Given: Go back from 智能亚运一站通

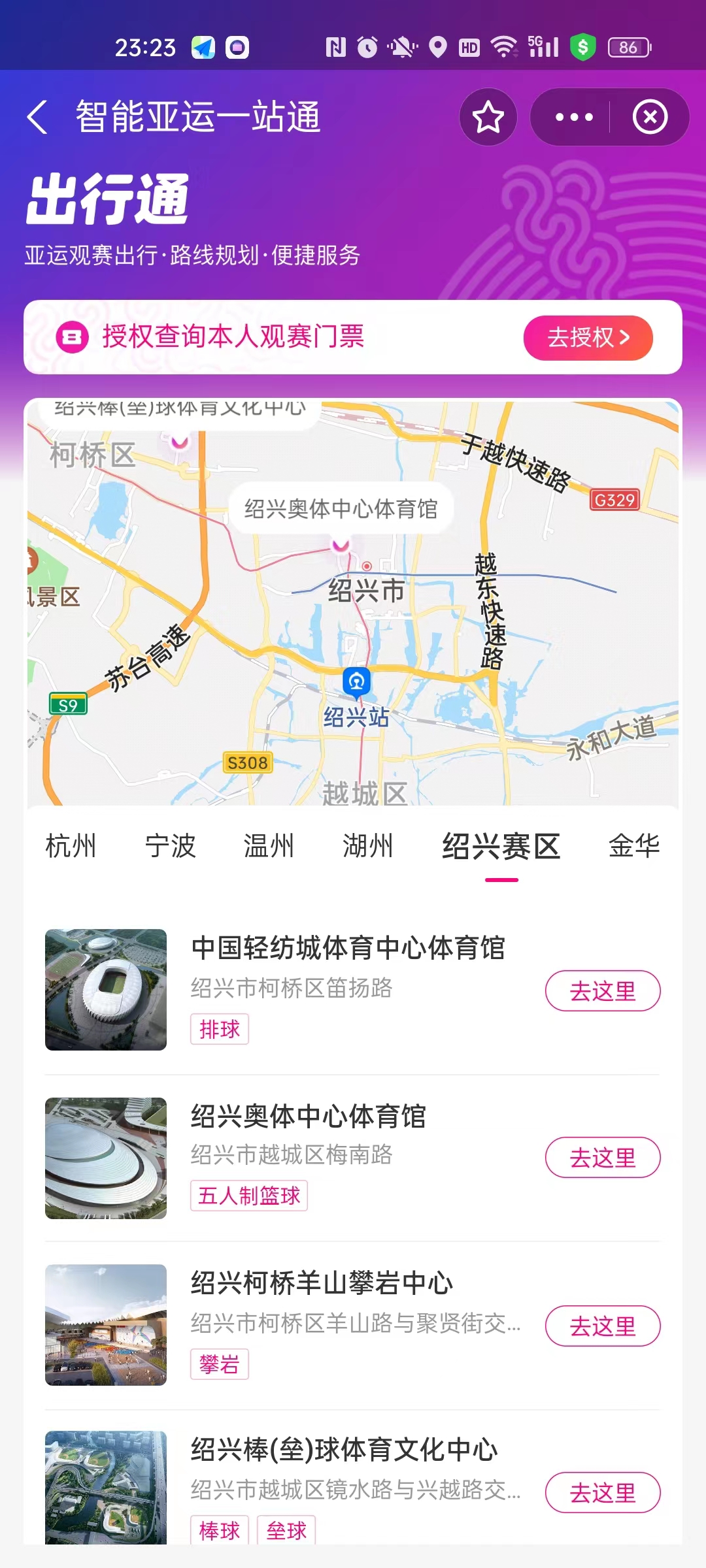Looking at the screenshot, I should 38,118.
